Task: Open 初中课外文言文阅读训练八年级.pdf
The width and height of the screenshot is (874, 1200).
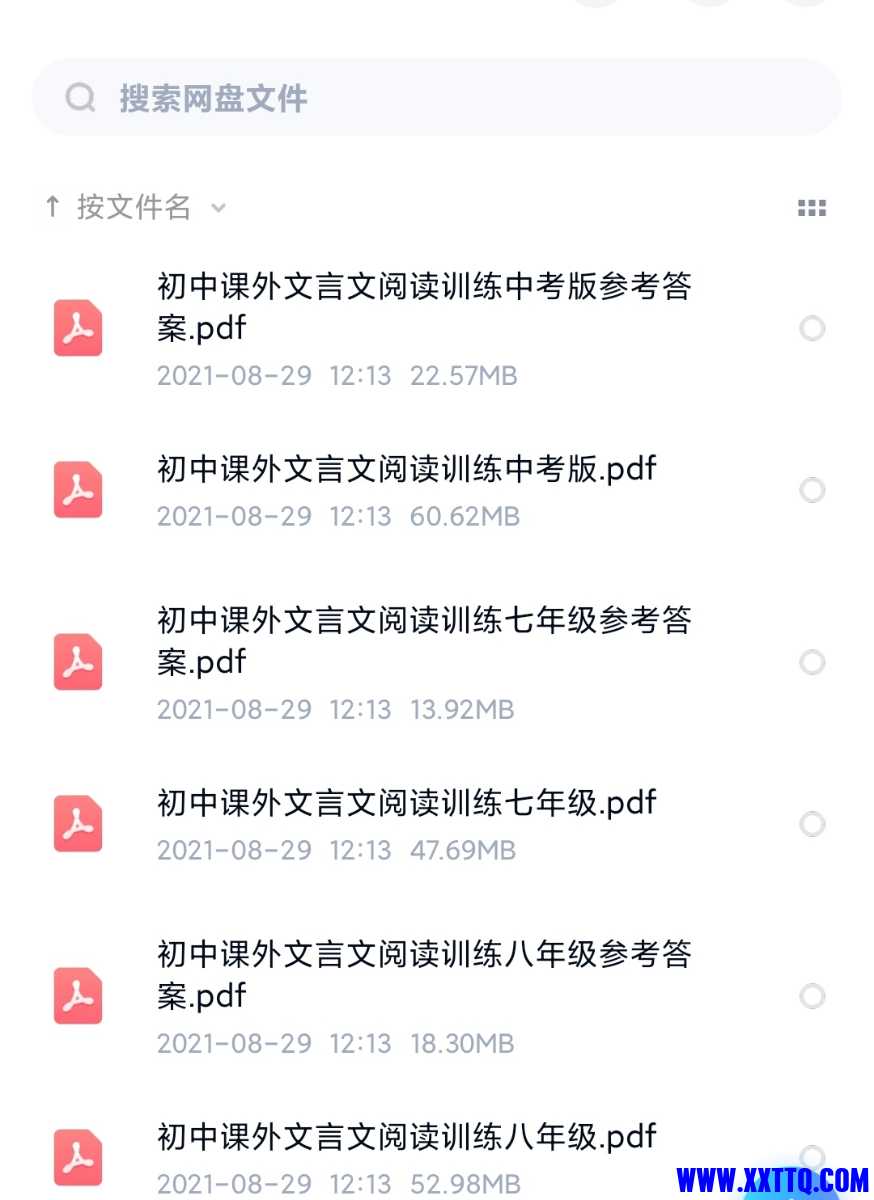Action: pyautogui.click(x=406, y=1137)
